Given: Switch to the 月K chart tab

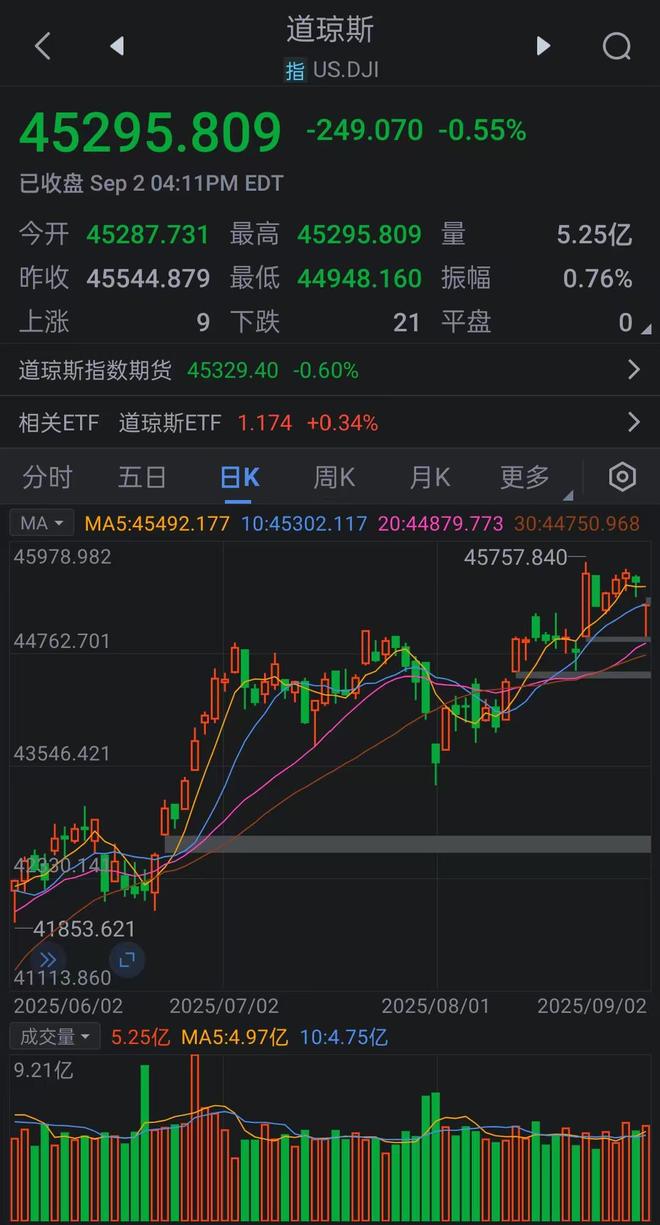Looking at the screenshot, I should point(429,478).
